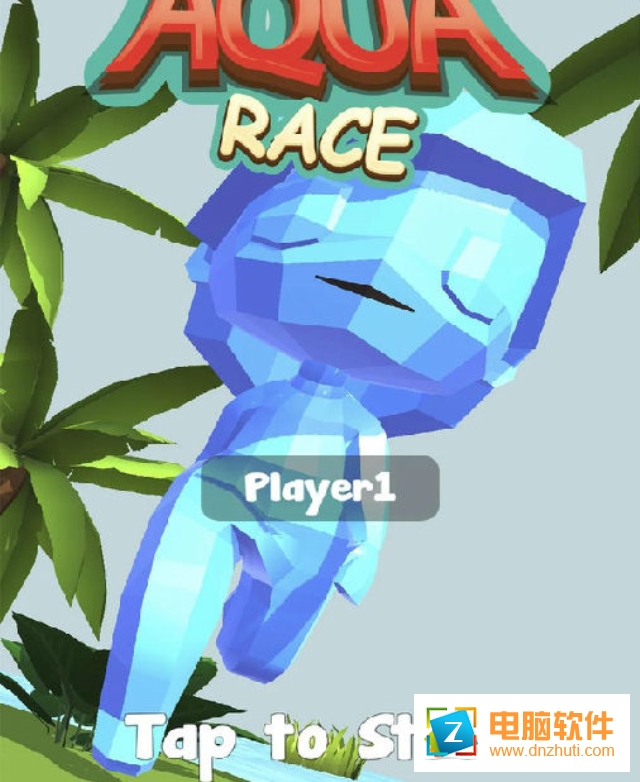
Task: Edit the Player1 name field
Action: (x=320, y=488)
